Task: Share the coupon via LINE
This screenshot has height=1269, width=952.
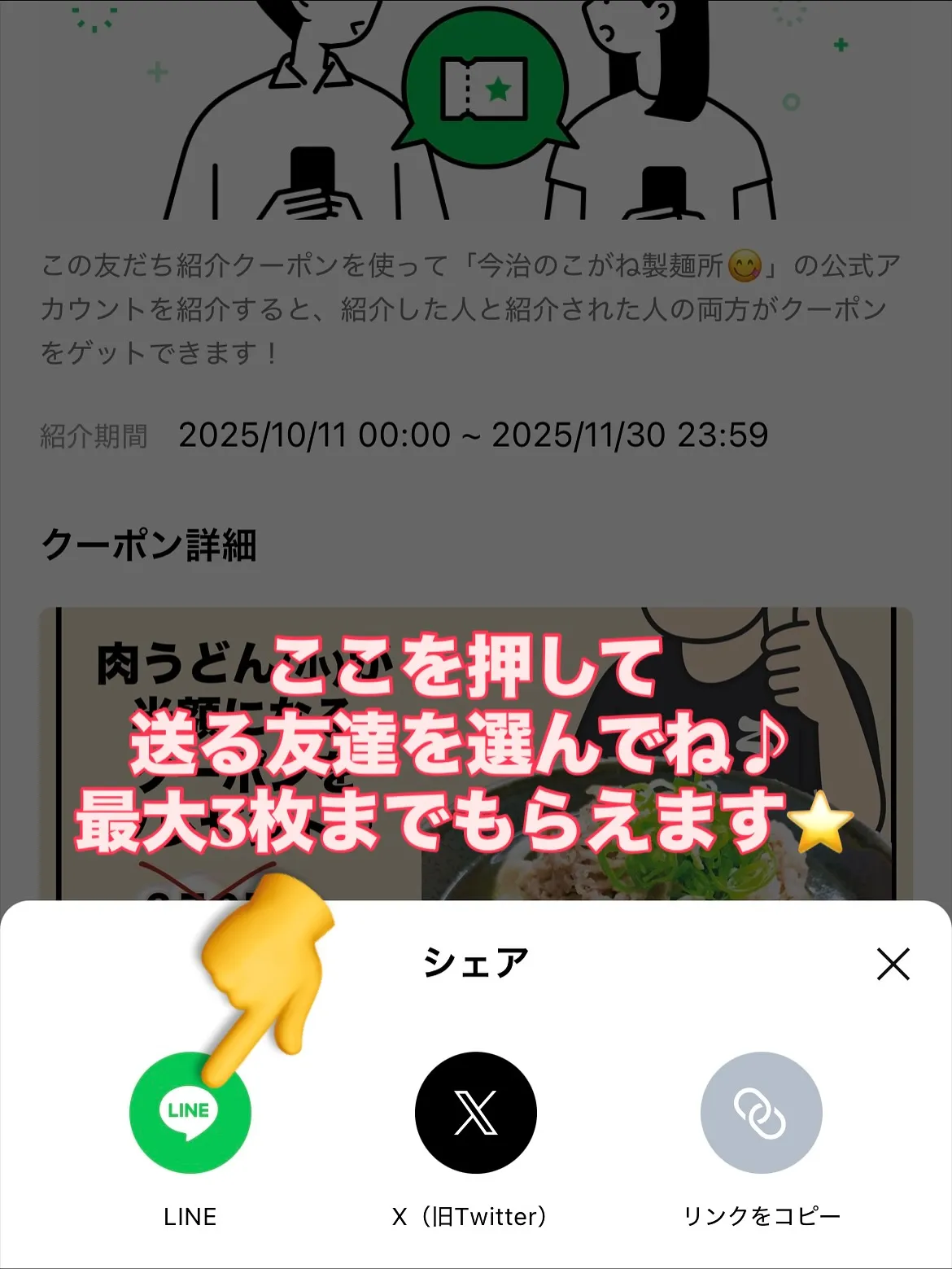Action: pos(190,1113)
